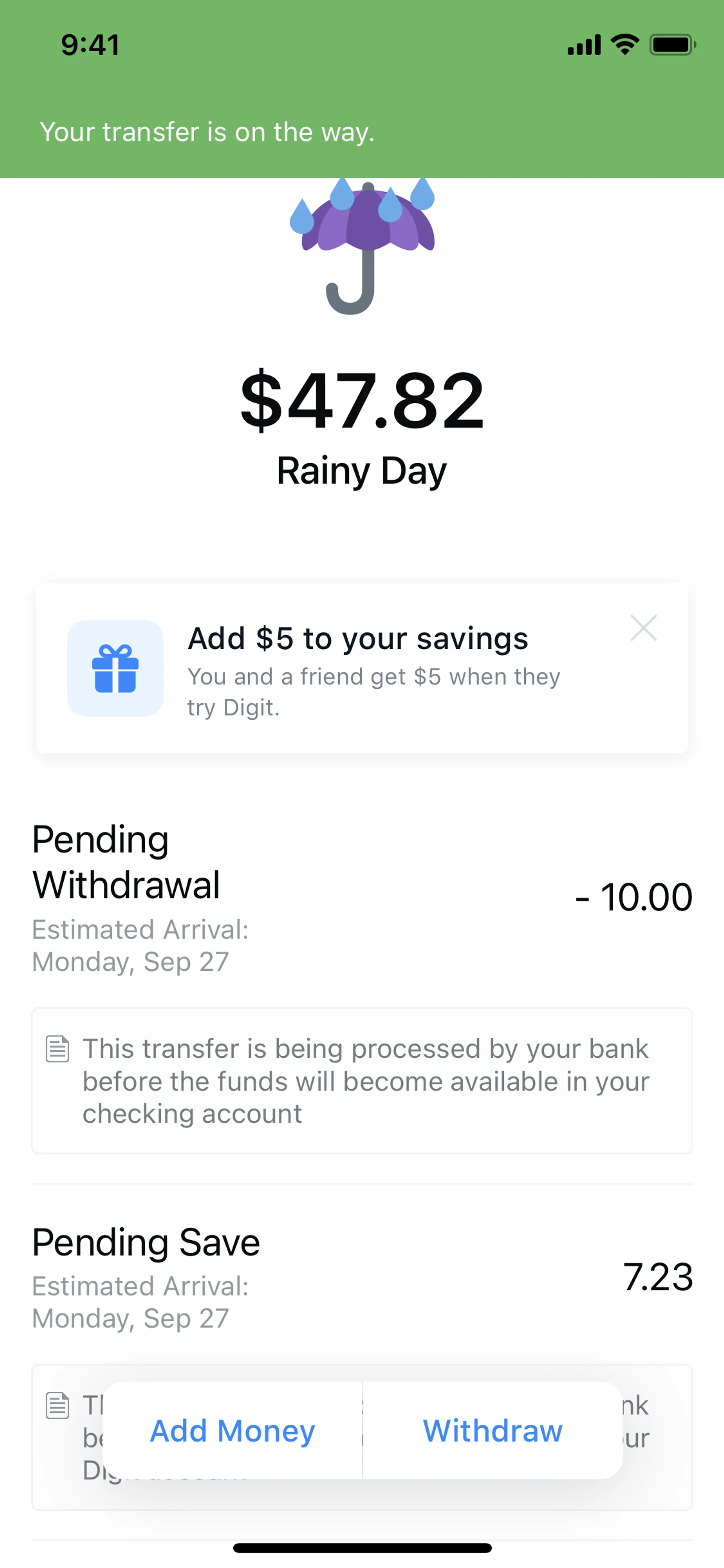Tap the Withdraw button
This screenshot has height=1568, width=724.
pos(492,1430)
